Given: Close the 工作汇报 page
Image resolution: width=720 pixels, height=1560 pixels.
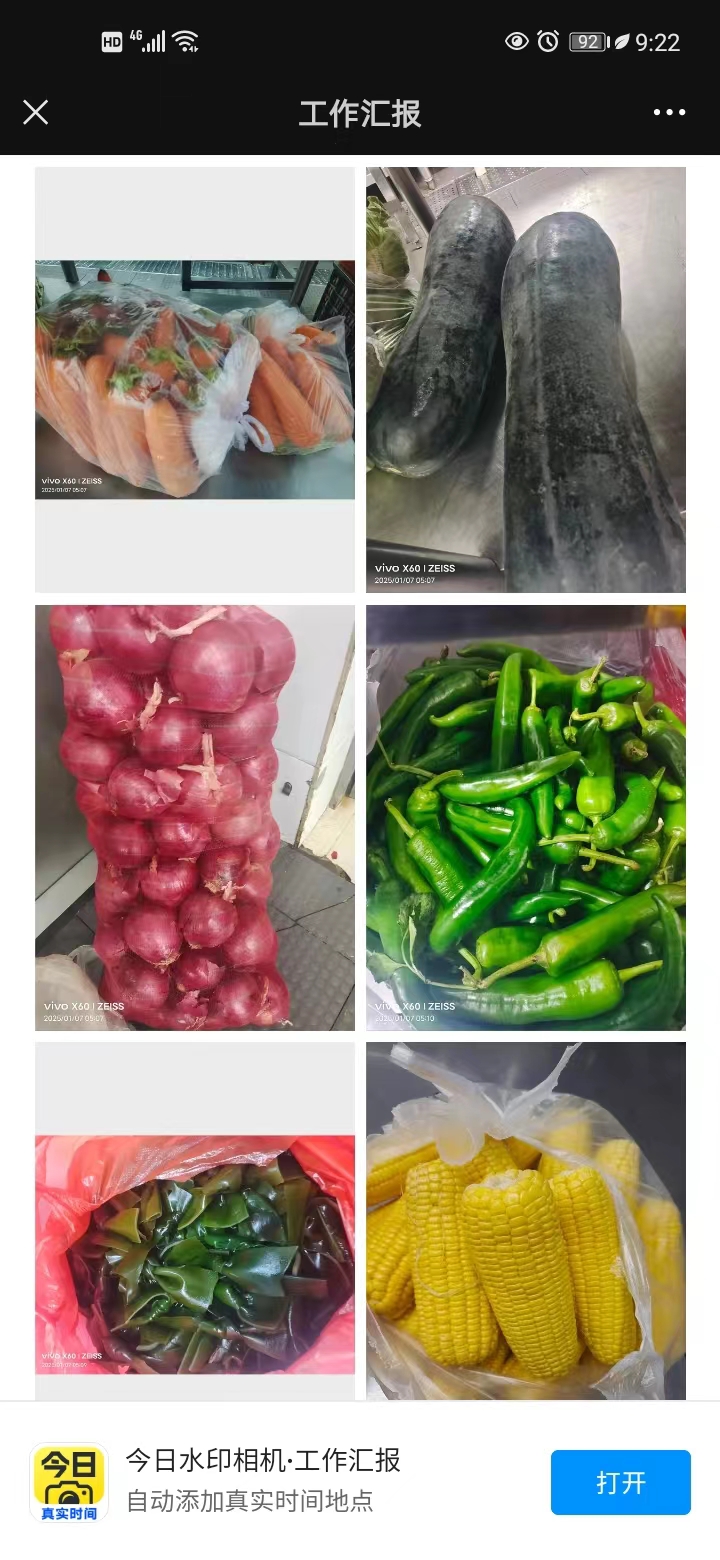Looking at the screenshot, I should [36, 112].
